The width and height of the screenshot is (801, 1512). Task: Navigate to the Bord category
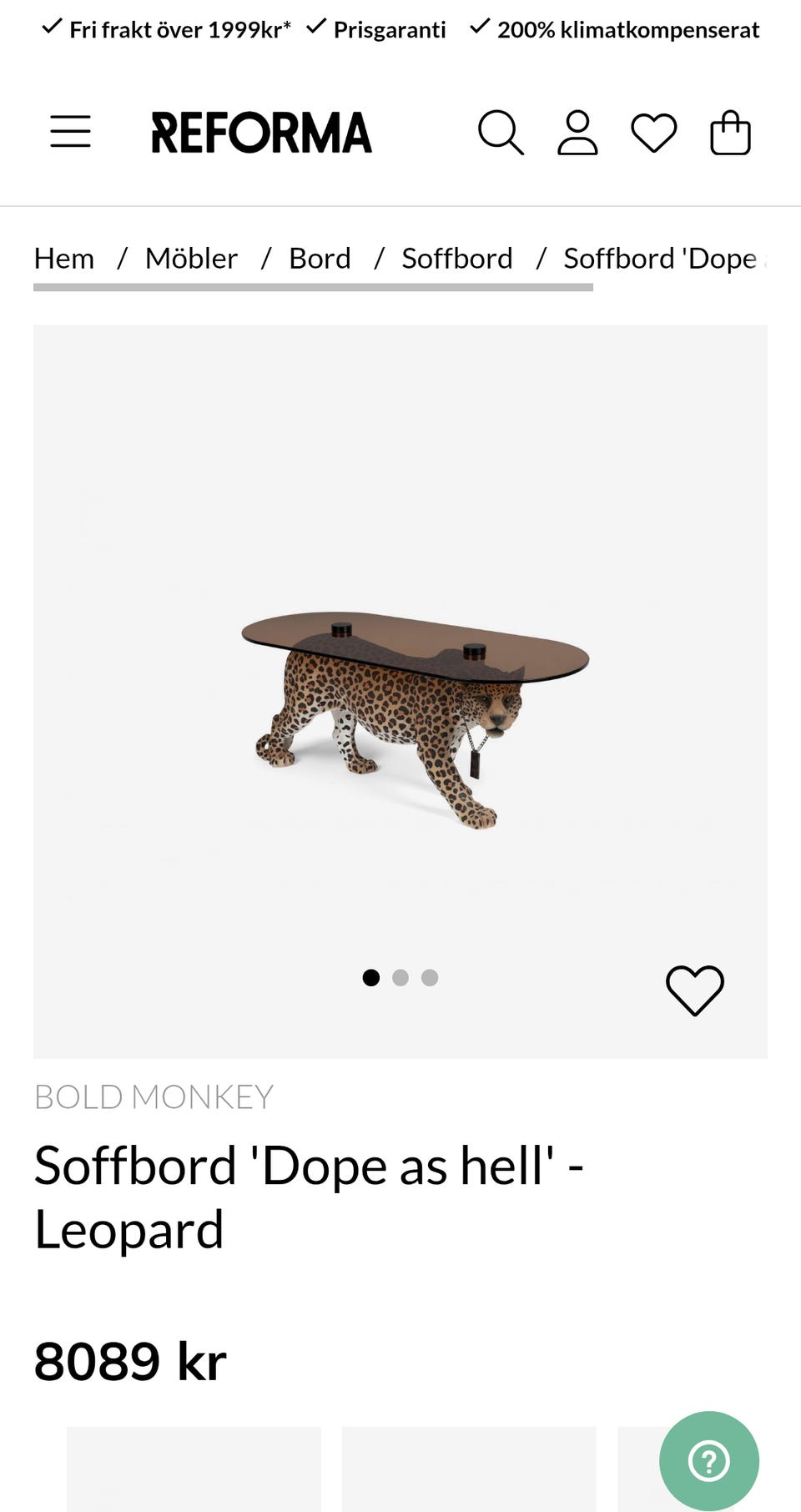(320, 259)
